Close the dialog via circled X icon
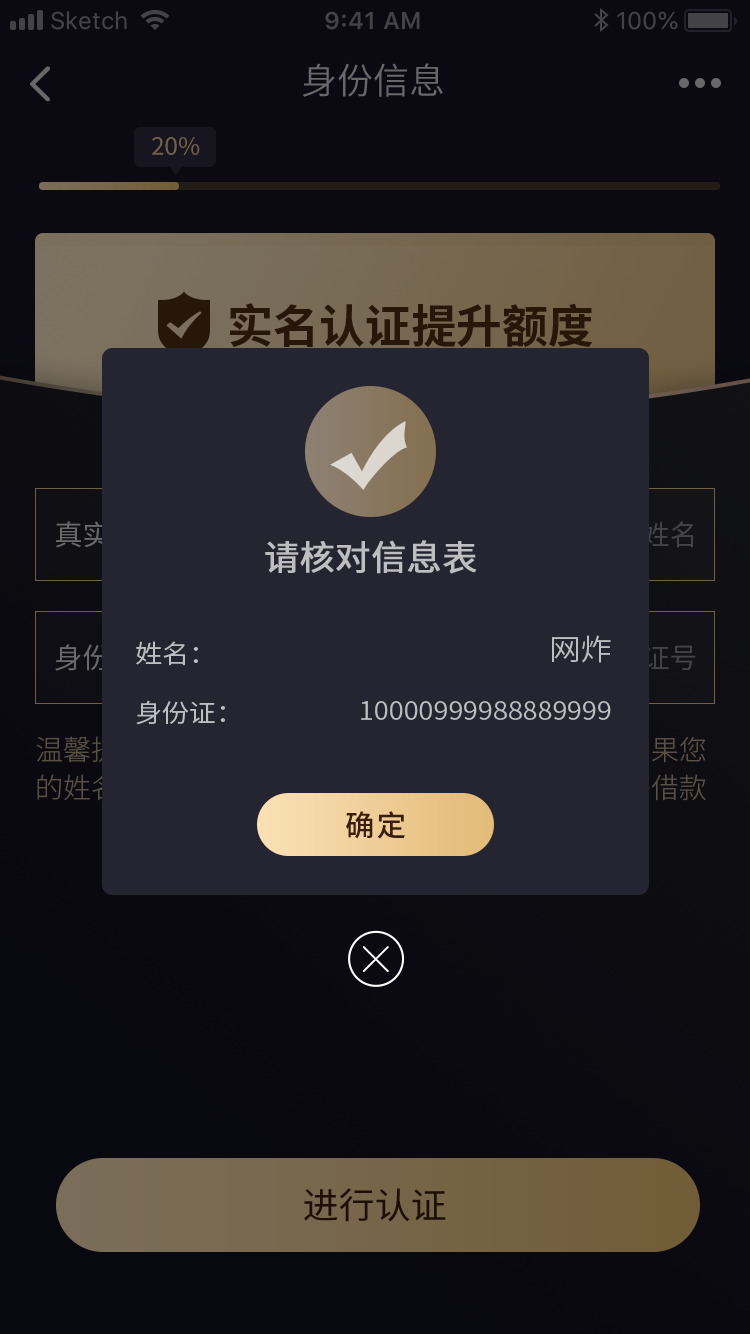Image resolution: width=750 pixels, height=1334 pixels. tap(375, 957)
